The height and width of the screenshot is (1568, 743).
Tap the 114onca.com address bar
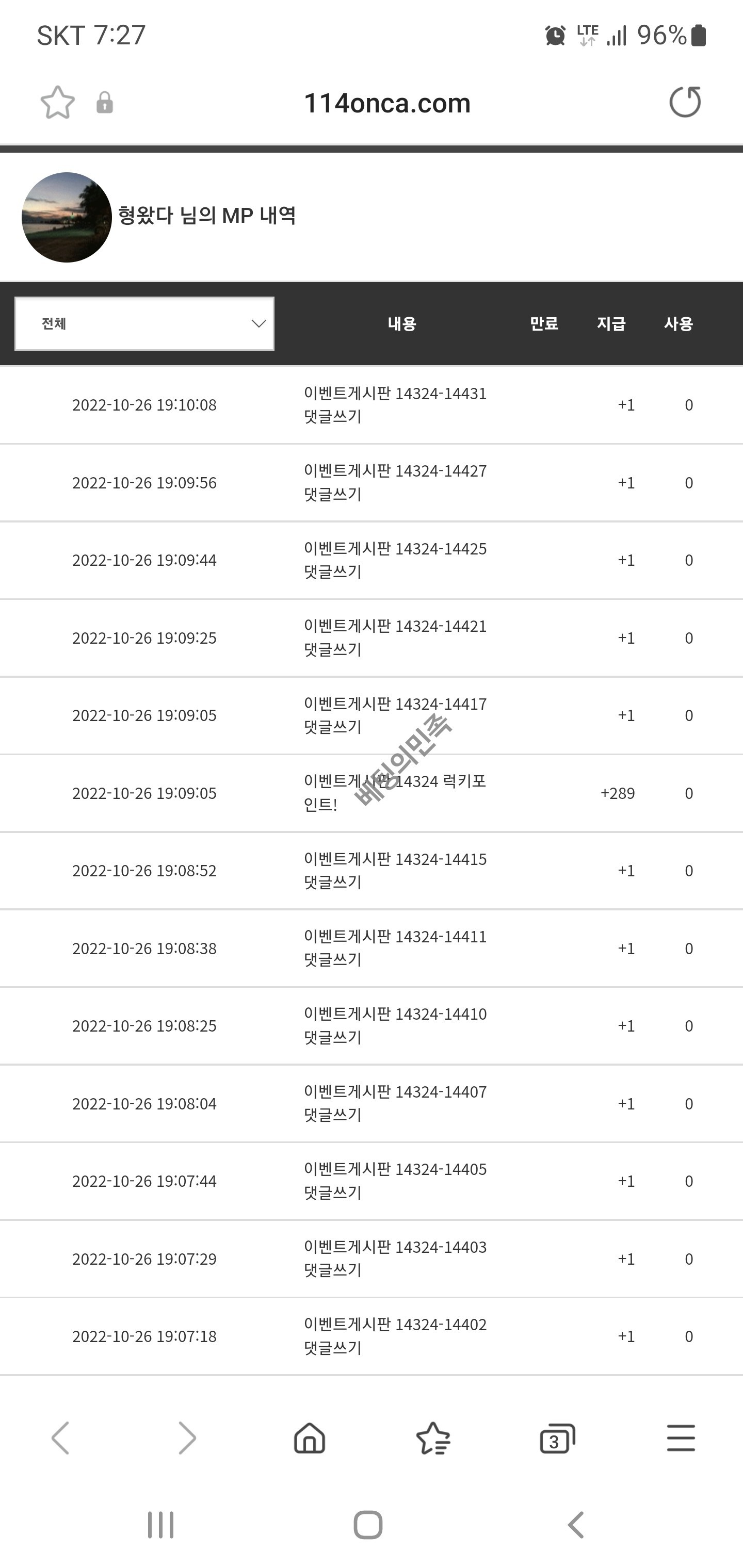[387, 104]
